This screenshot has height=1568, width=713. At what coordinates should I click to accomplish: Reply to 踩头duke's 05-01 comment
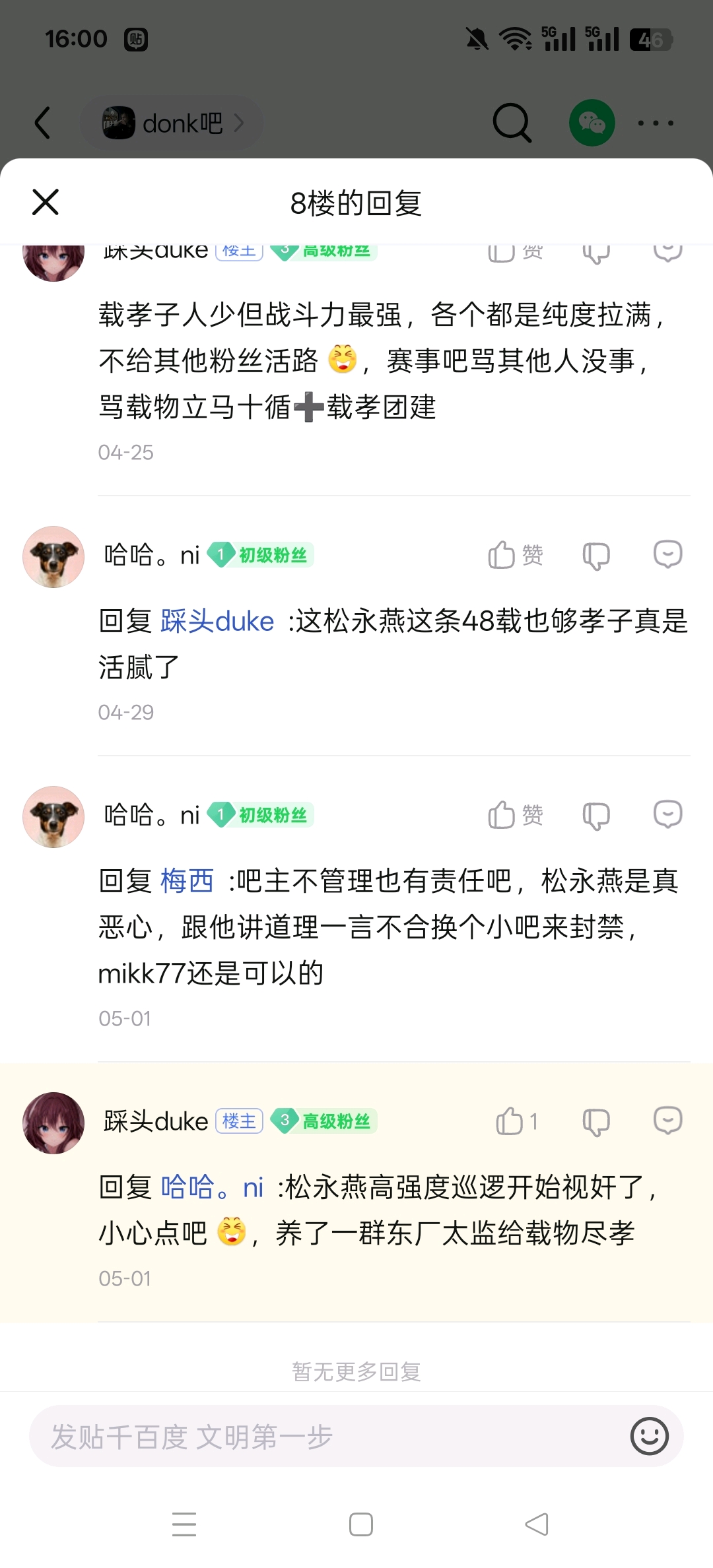click(667, 1121)
